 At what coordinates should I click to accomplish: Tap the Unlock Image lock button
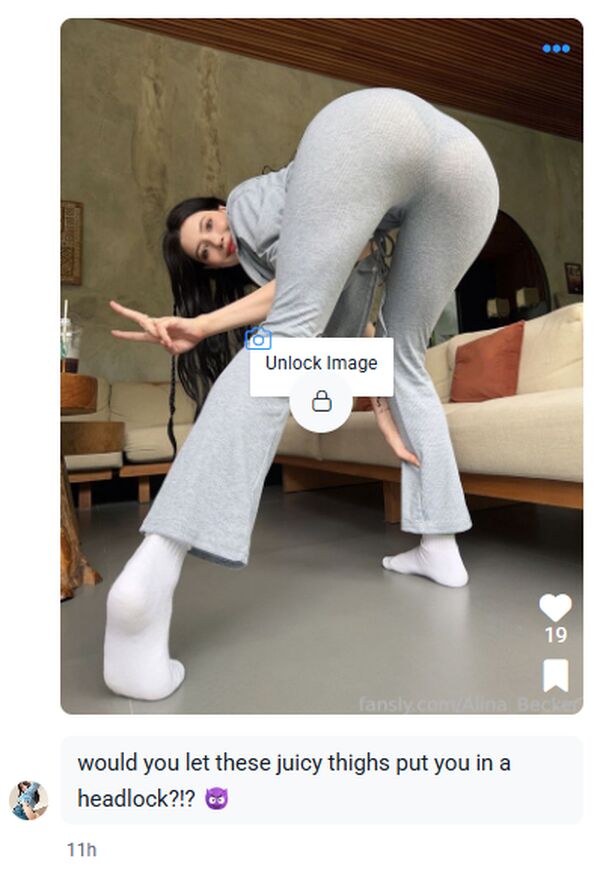click(321, 402)
